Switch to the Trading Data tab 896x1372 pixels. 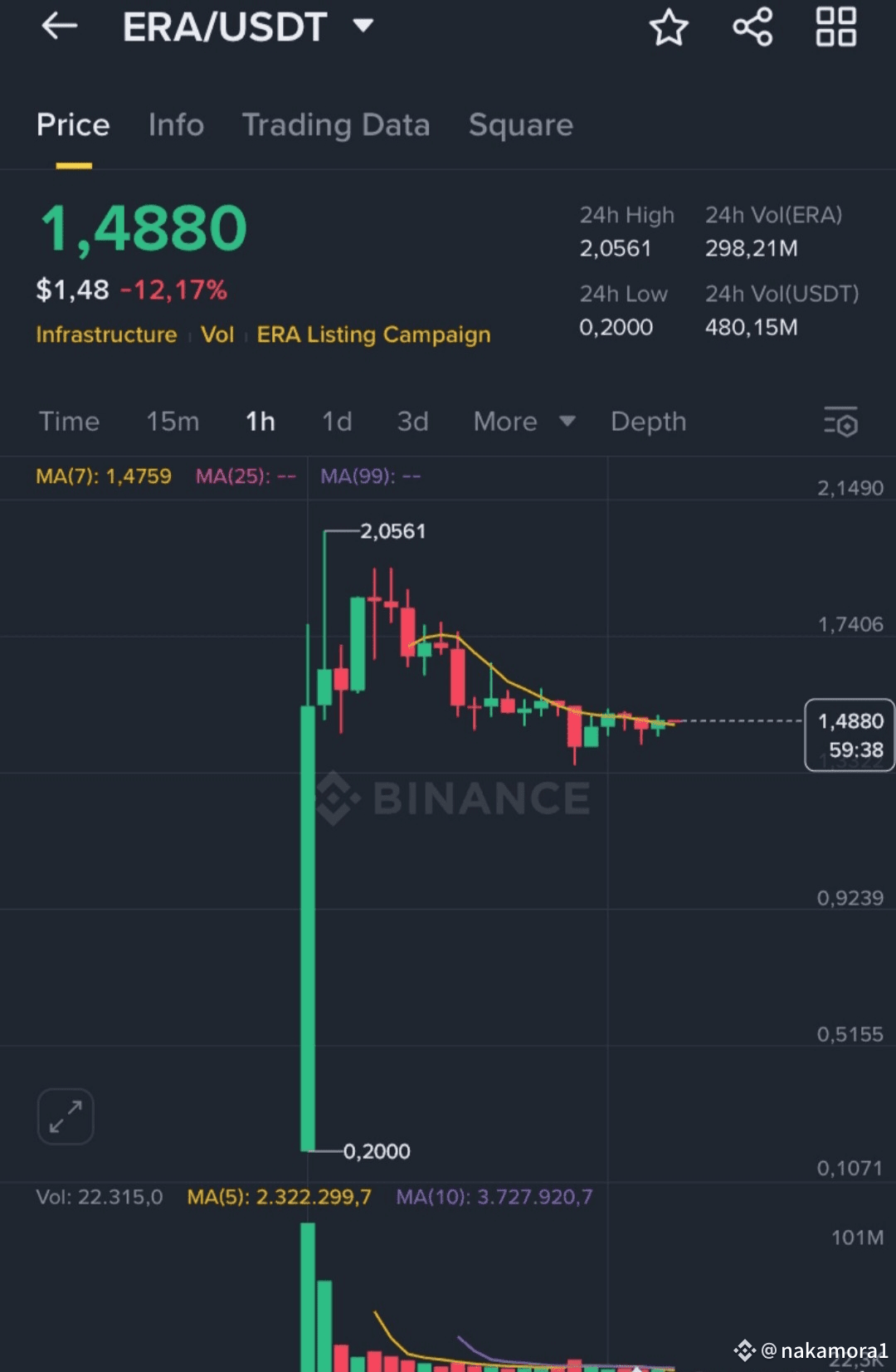point(336,125)
